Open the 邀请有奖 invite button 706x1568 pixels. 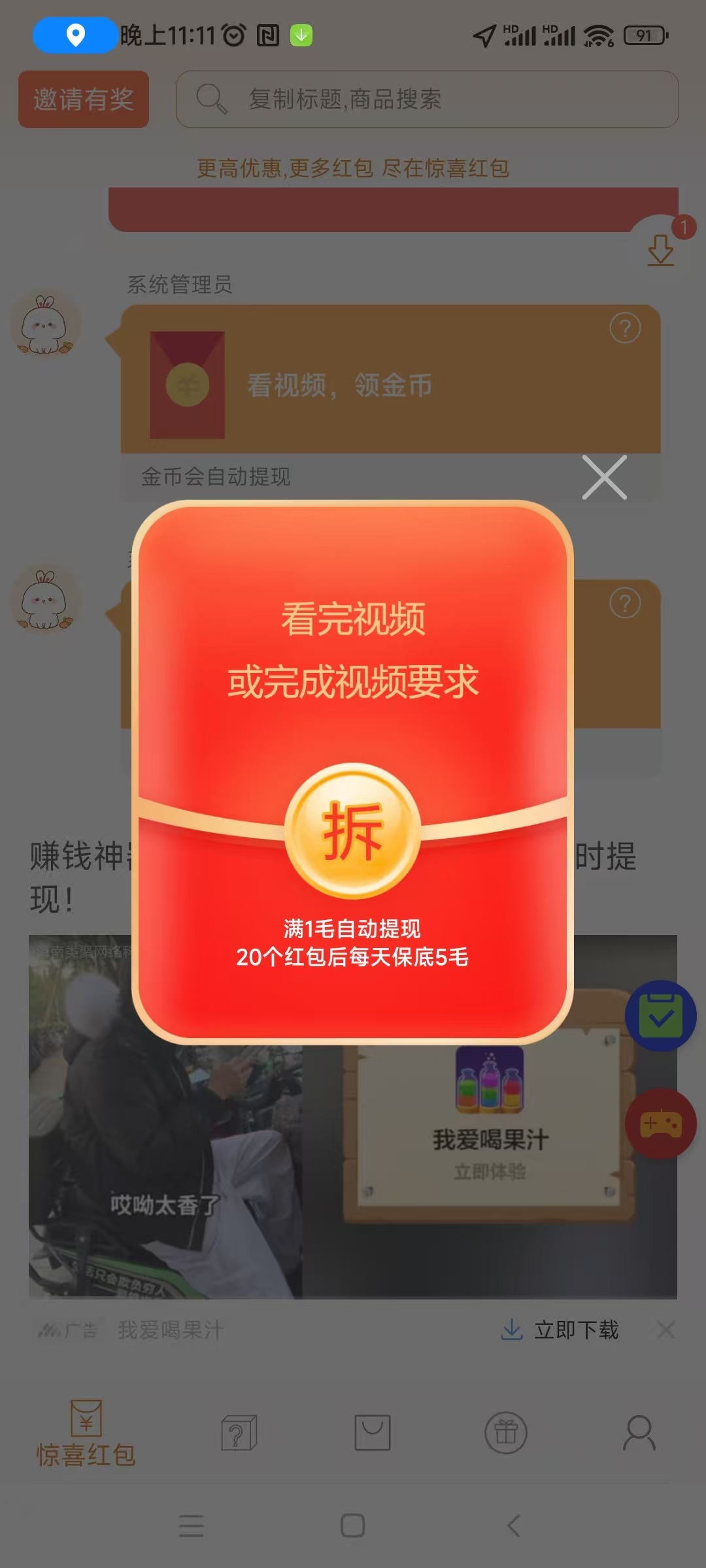pyautogui.click(x=84, y=99)
